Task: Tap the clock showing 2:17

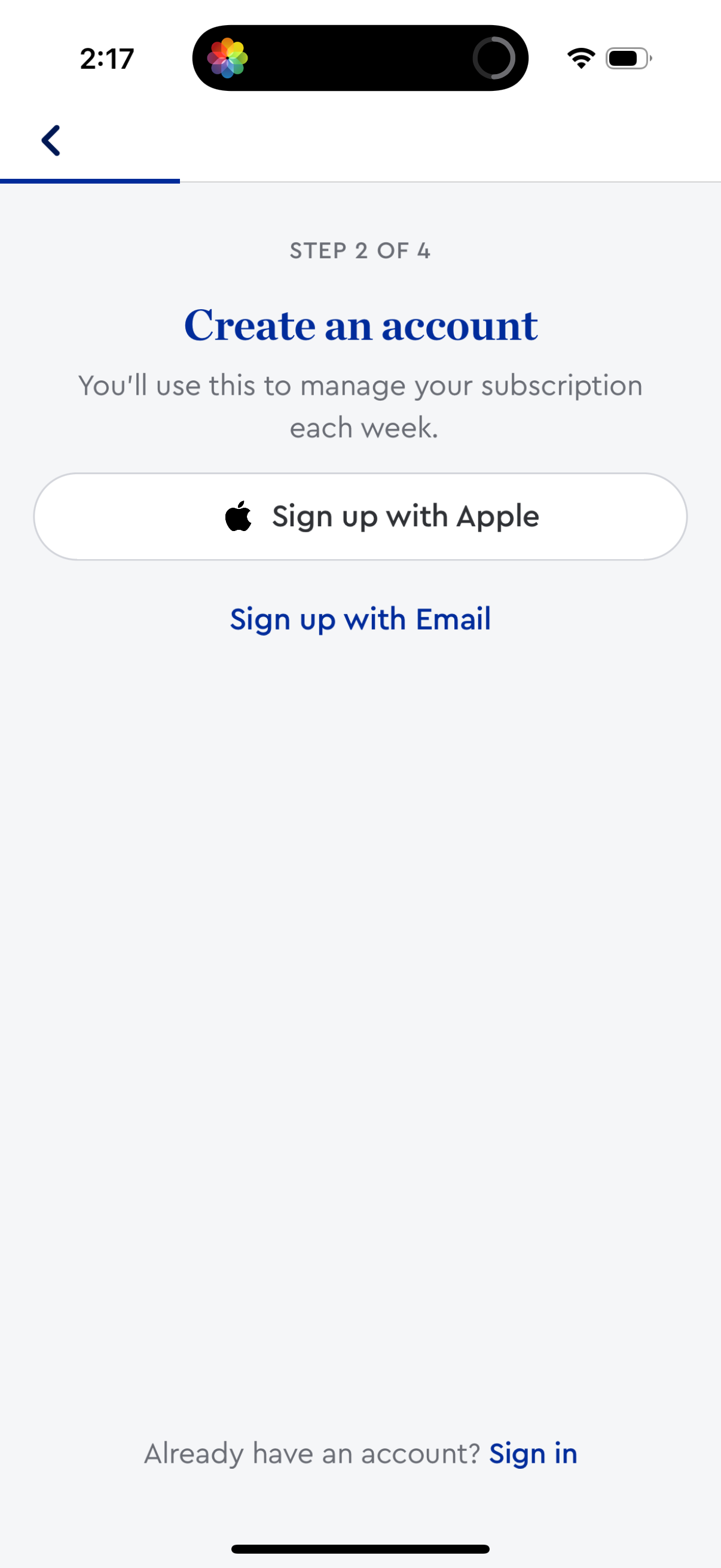Action: pyautogui.click(x=106, y=58)
